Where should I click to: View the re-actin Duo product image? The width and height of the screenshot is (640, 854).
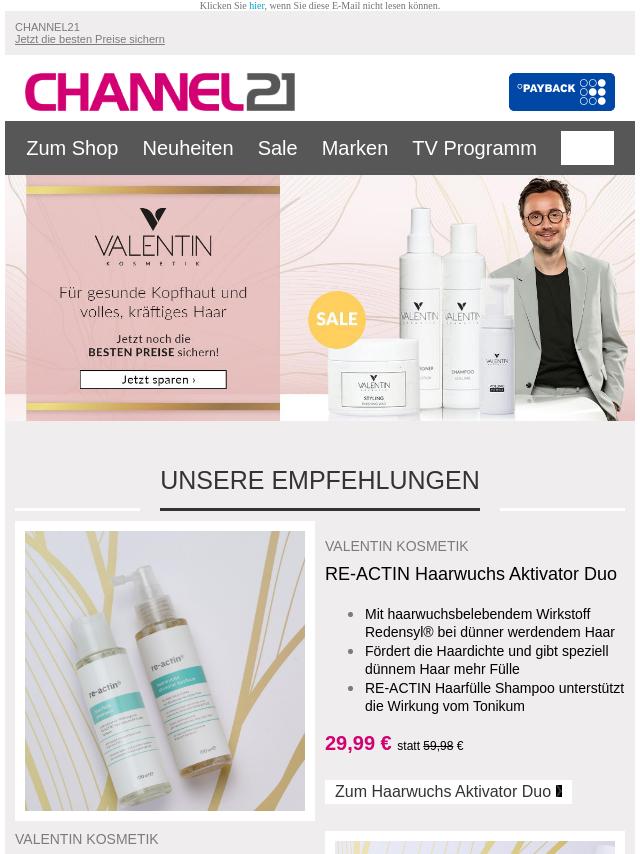point(165,670)
